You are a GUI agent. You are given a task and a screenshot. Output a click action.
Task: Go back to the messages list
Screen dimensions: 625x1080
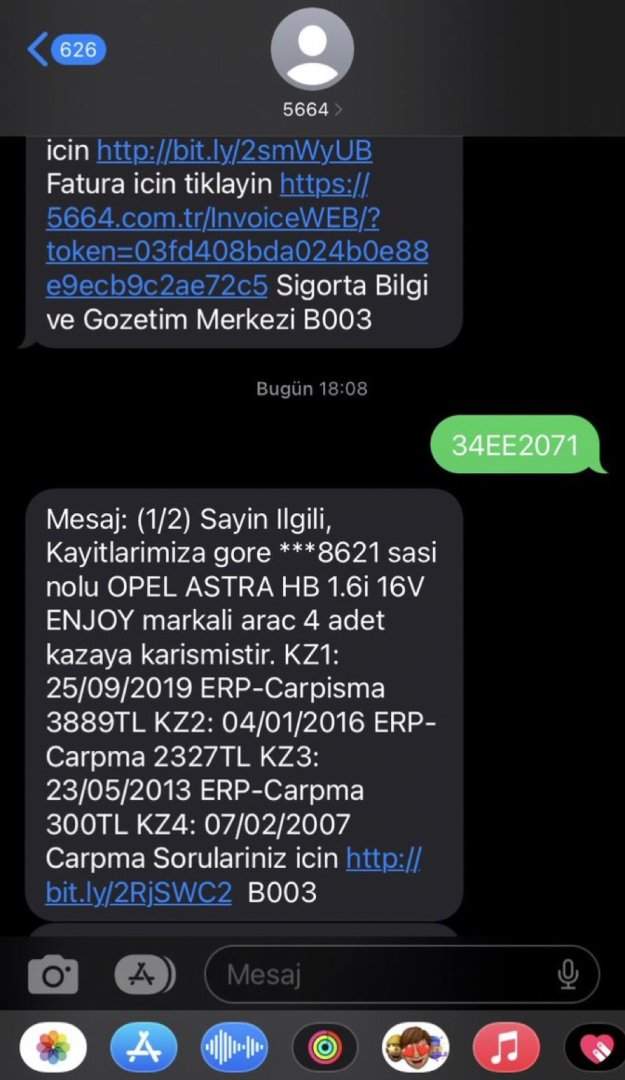pyautogui.click(x=66, y=49)
